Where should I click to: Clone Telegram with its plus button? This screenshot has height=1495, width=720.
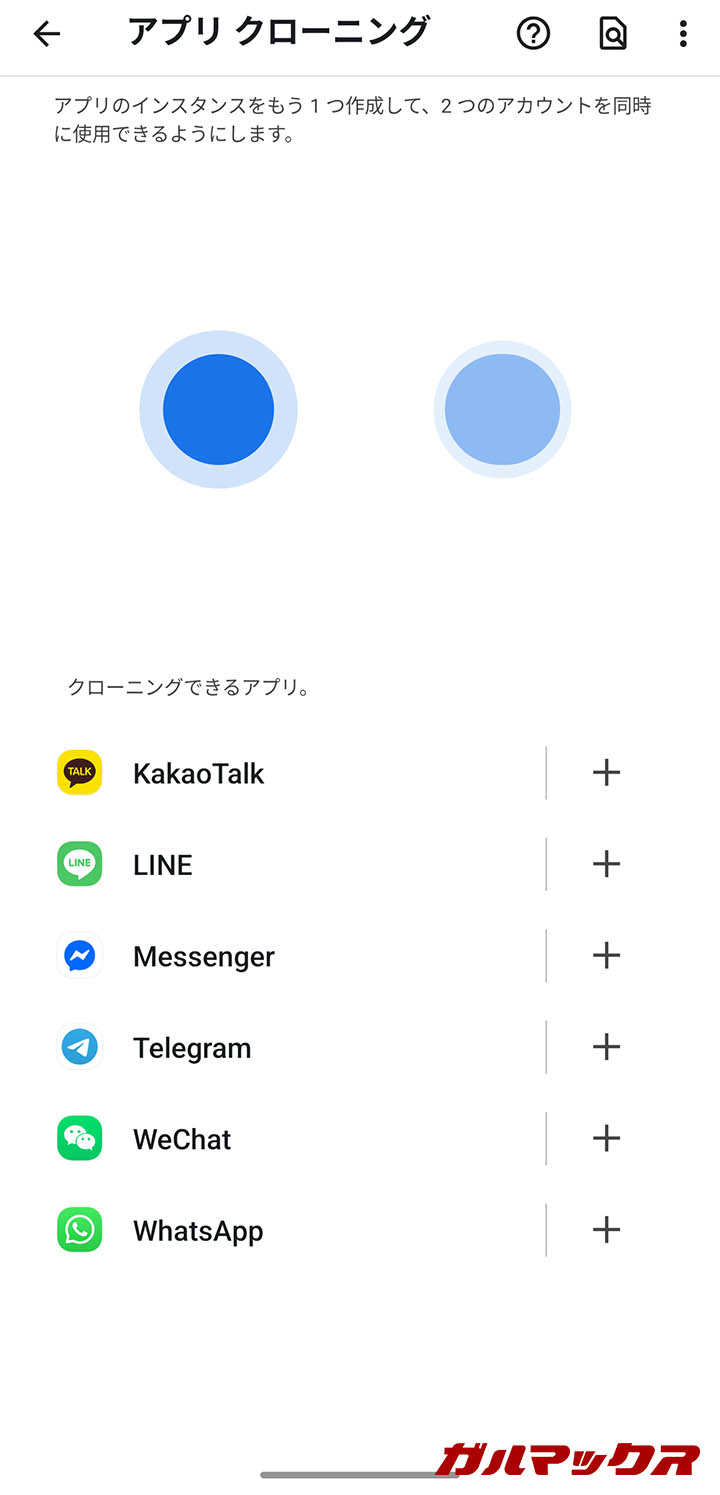pyautogui.click(x=606, y=1047)
